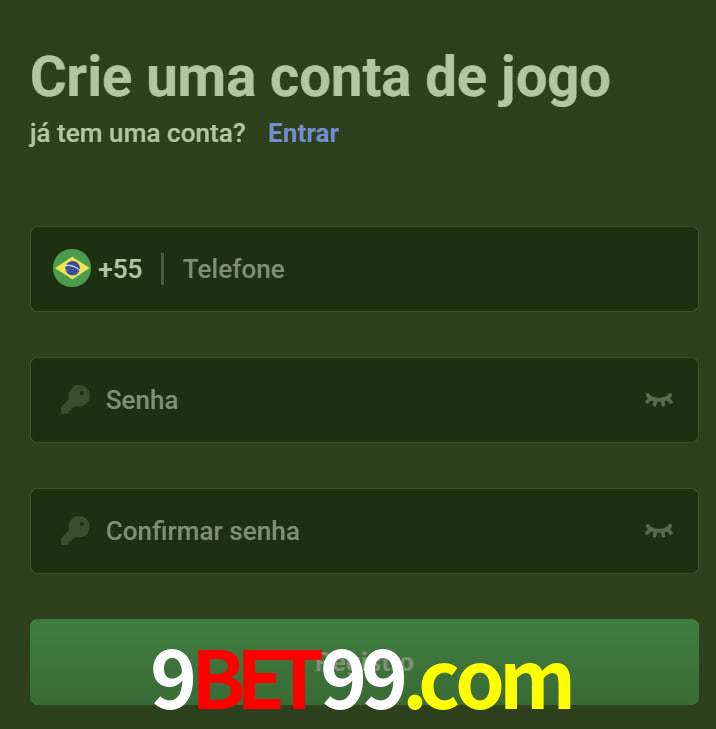Show password in the Senha field
Screen dimensions: 716x729
point(658,400)
